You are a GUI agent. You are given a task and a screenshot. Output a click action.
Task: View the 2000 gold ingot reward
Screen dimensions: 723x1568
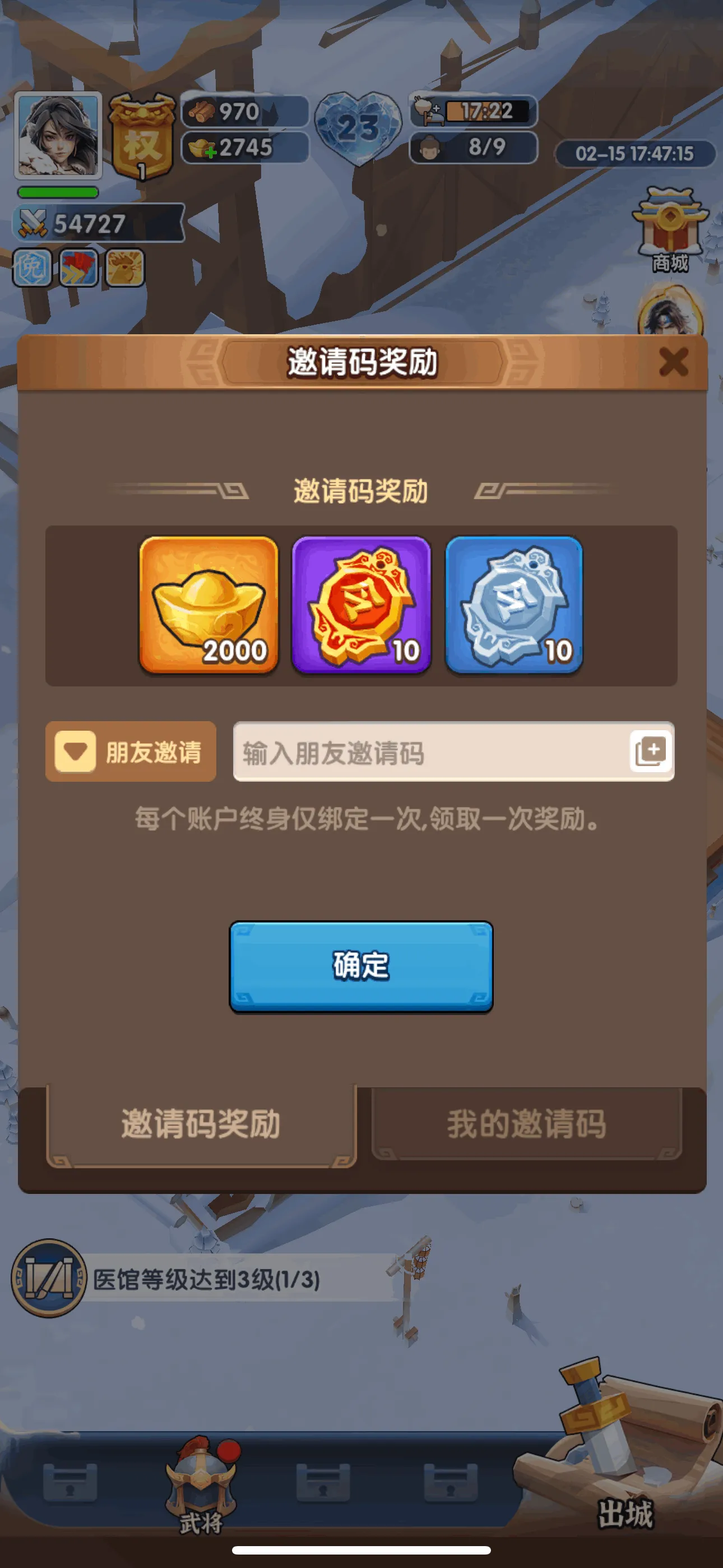click(x=208, y=605)
